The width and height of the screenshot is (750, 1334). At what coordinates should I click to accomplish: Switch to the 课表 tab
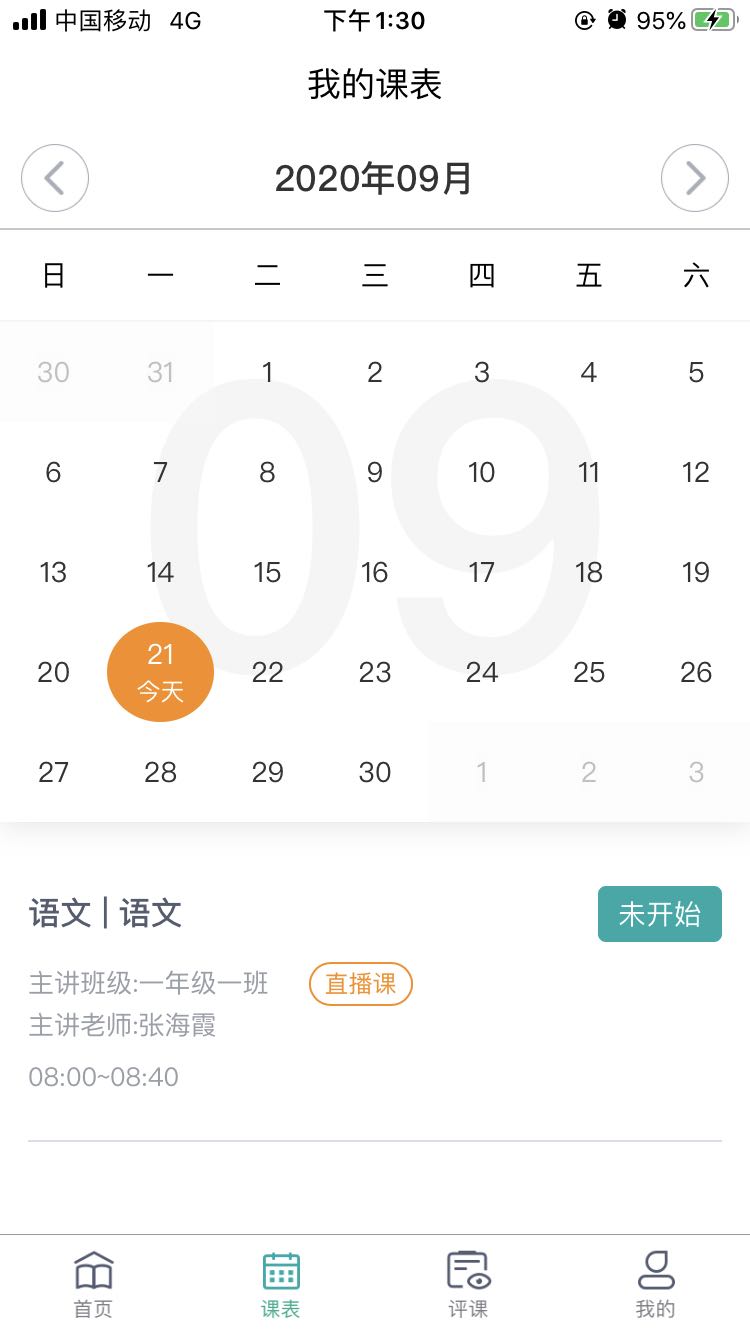pyautogui.click(x=281, y=1284)
